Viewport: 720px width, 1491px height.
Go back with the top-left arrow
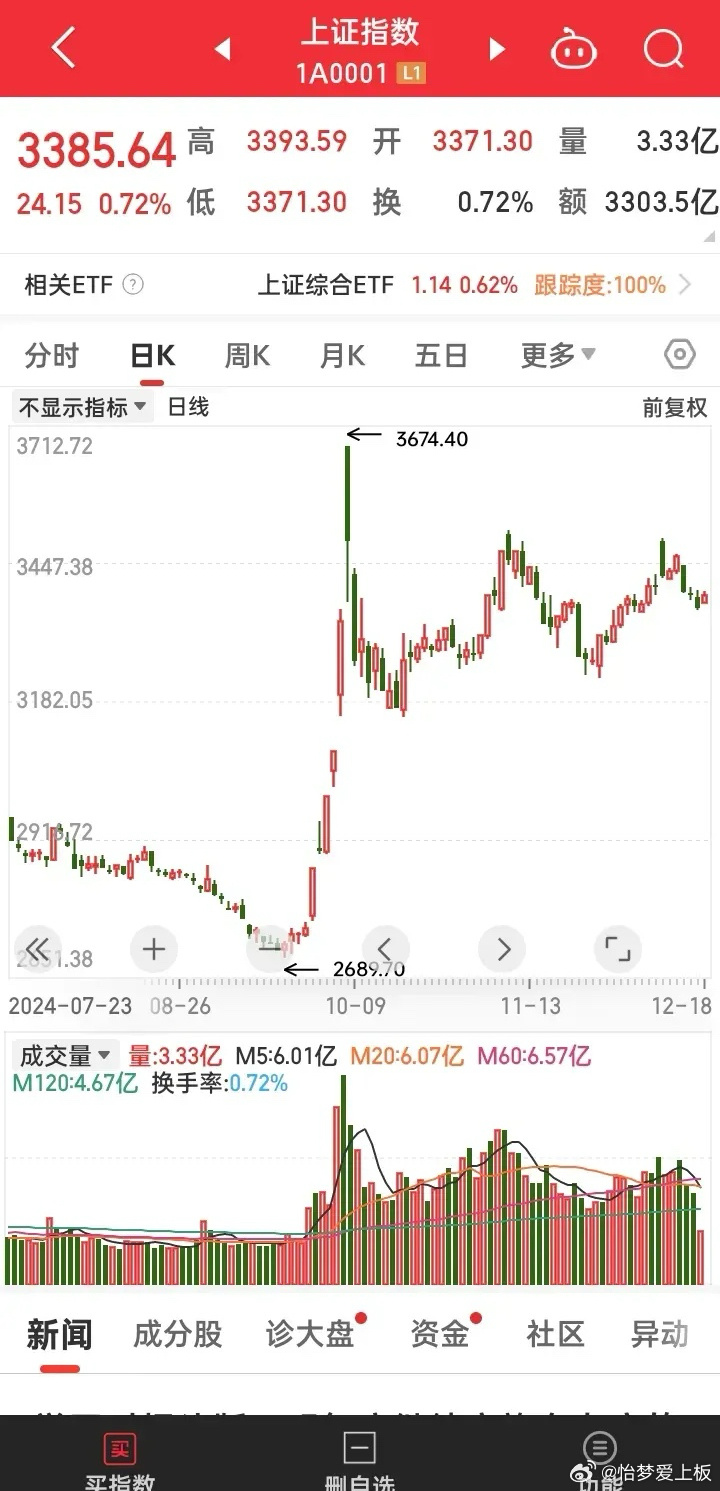click(x=63, y=47)
